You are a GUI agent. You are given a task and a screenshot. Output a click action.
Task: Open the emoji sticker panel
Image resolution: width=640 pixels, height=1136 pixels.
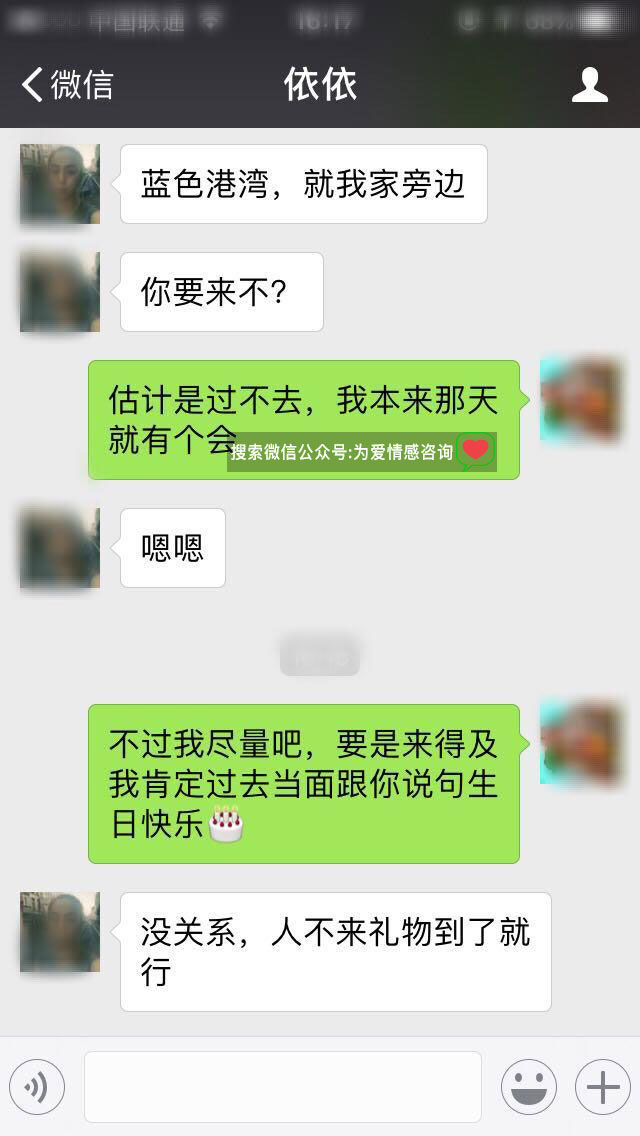pos(528,1087)
